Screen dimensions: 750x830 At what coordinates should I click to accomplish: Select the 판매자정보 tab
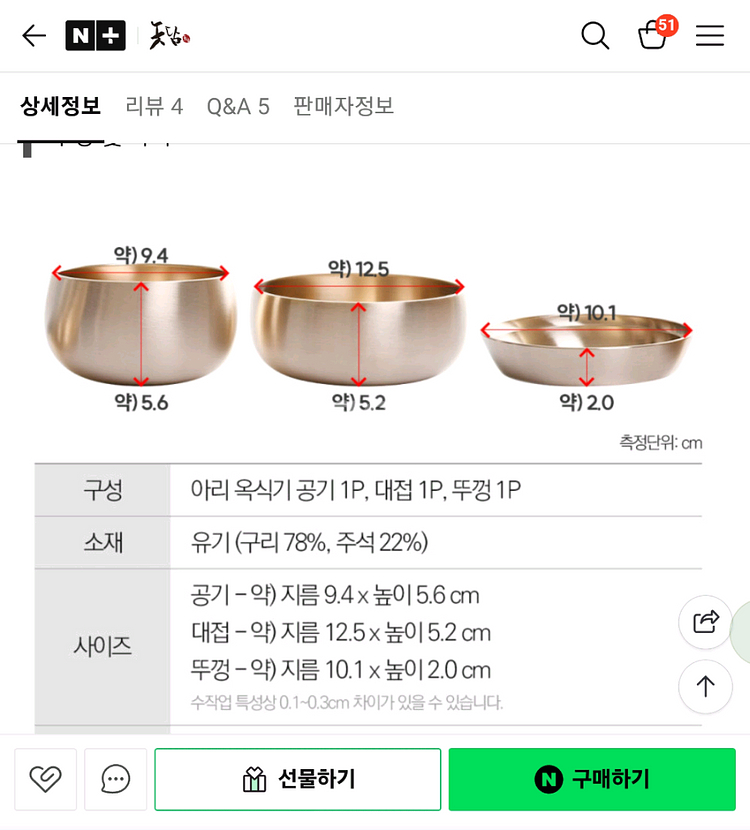[x=341, y=105]
